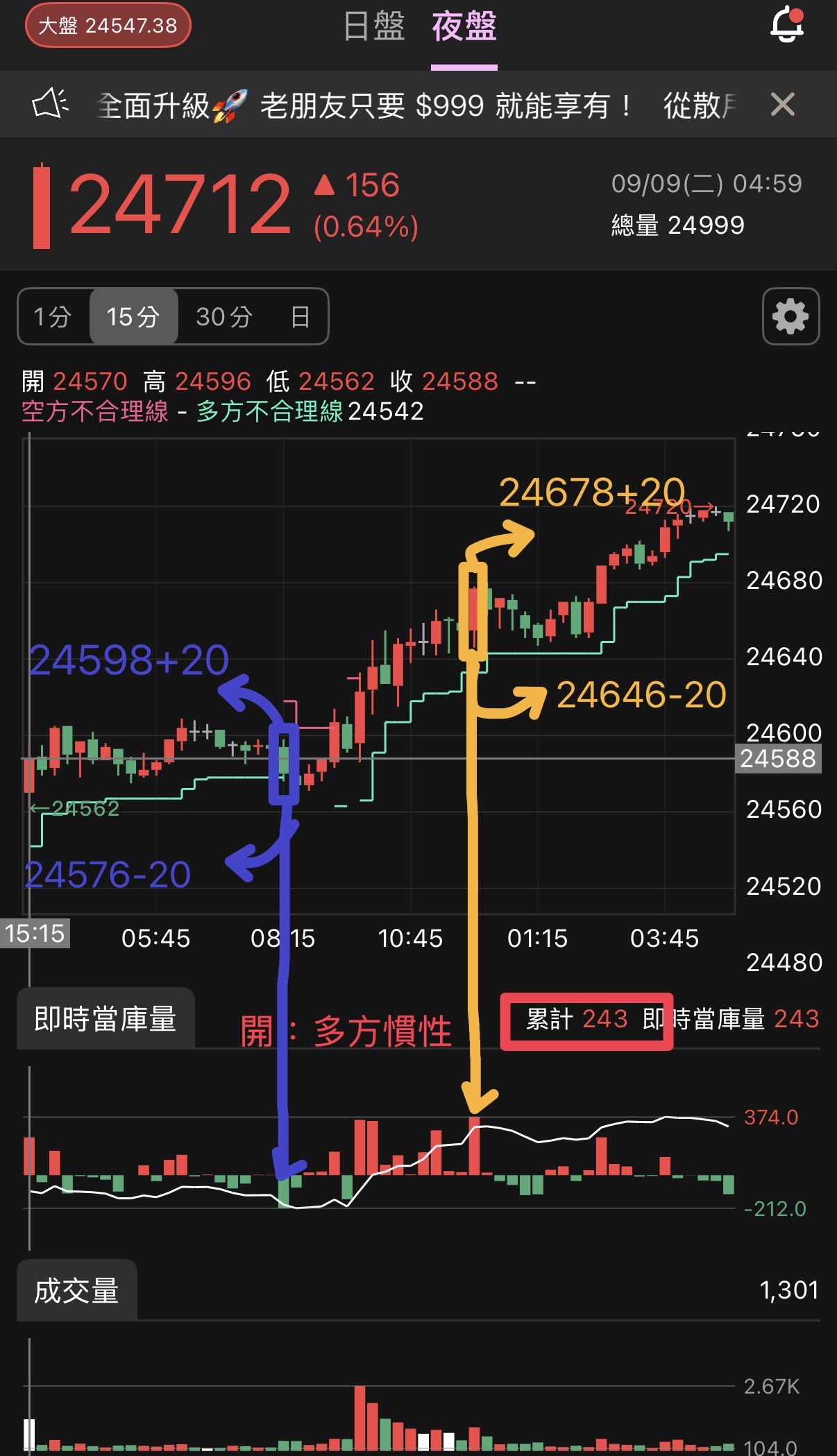Screen dimensions: 837x1456
Task: Switch to the 日盤 tab
Action: coord(374,27)
